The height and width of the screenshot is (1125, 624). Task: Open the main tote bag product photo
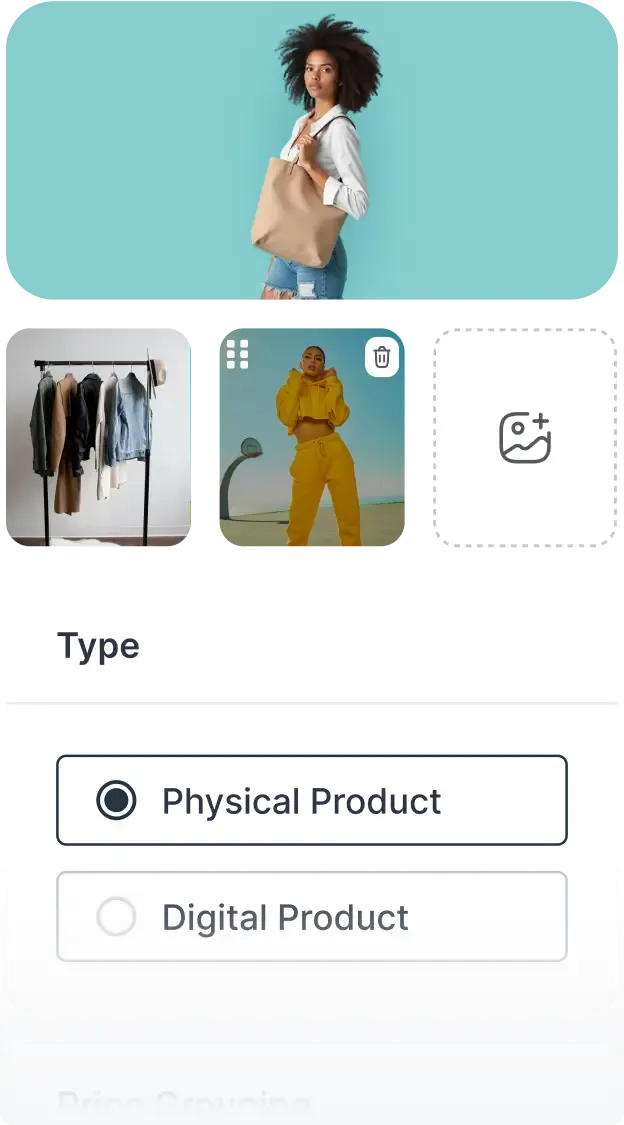[x=312, y=150]
